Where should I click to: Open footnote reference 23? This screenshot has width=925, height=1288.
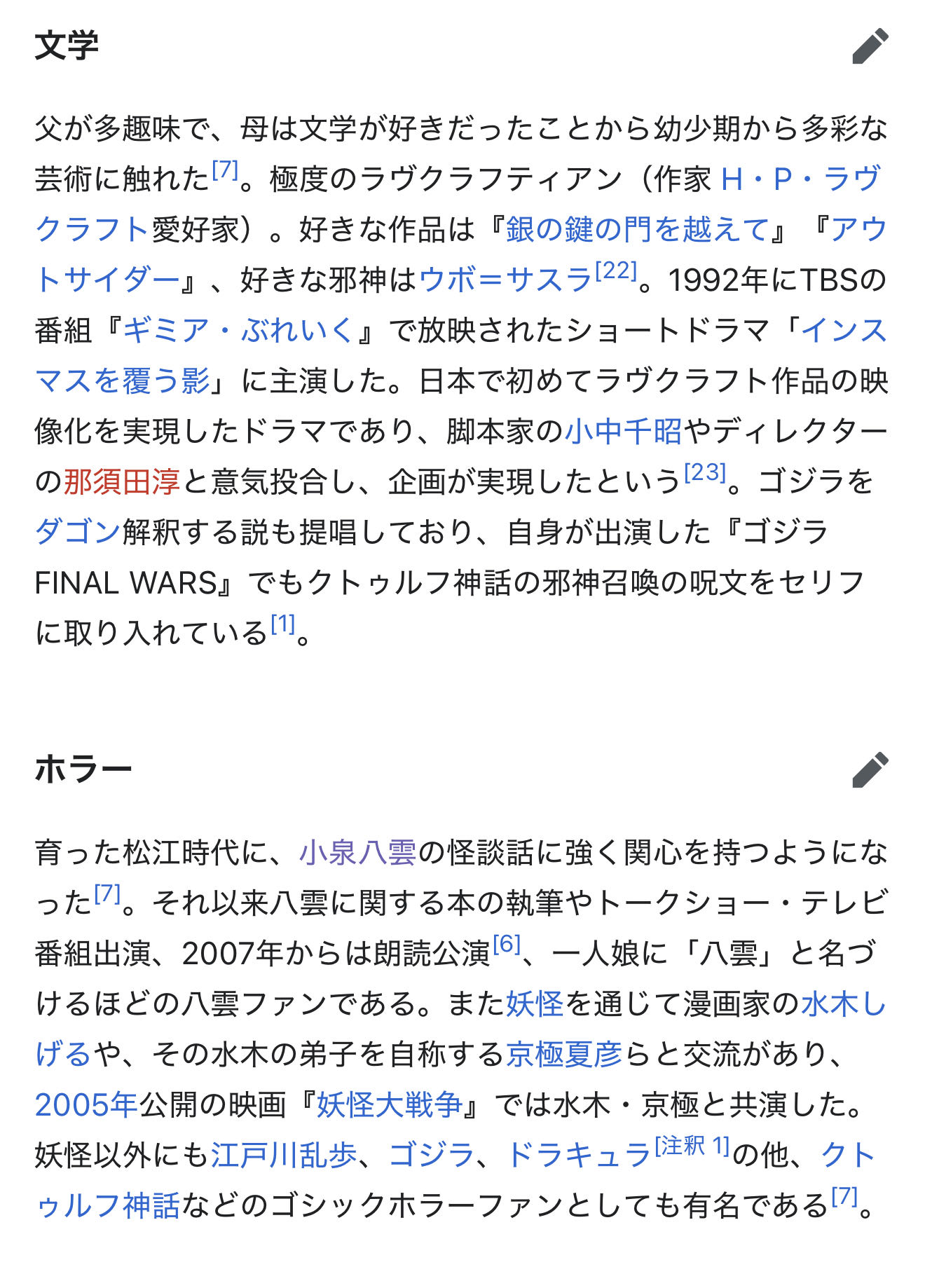[x=705, y=472]
